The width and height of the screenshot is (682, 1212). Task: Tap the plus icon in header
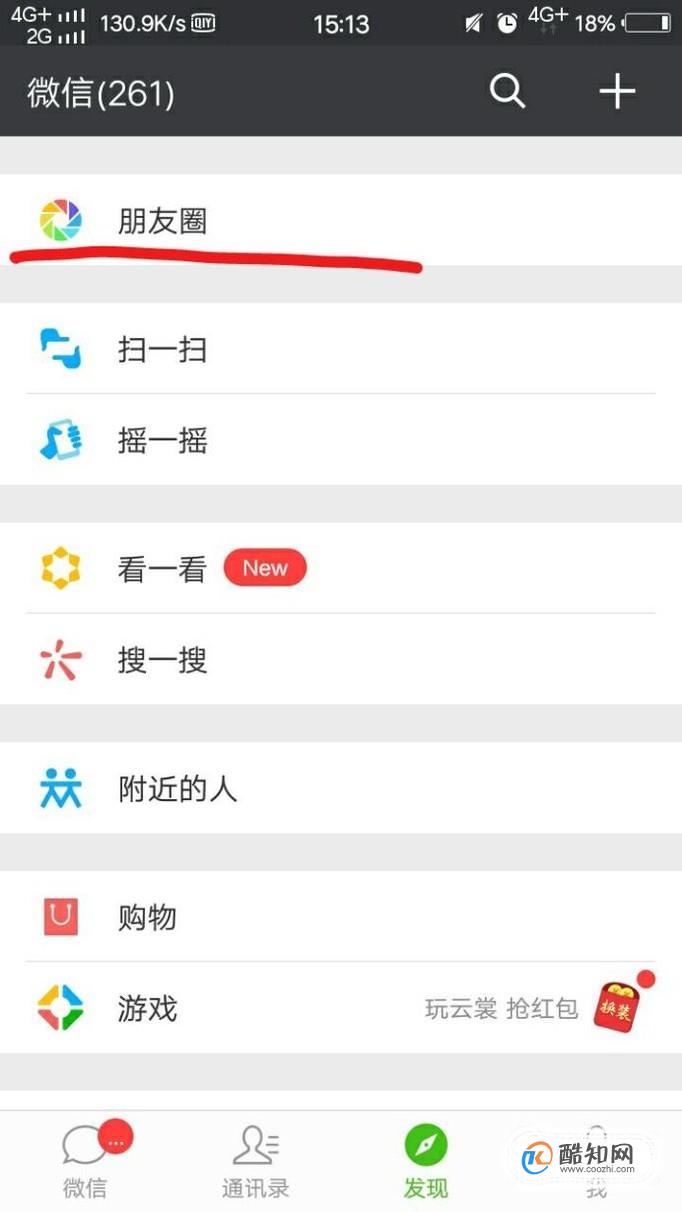(617, 92)
